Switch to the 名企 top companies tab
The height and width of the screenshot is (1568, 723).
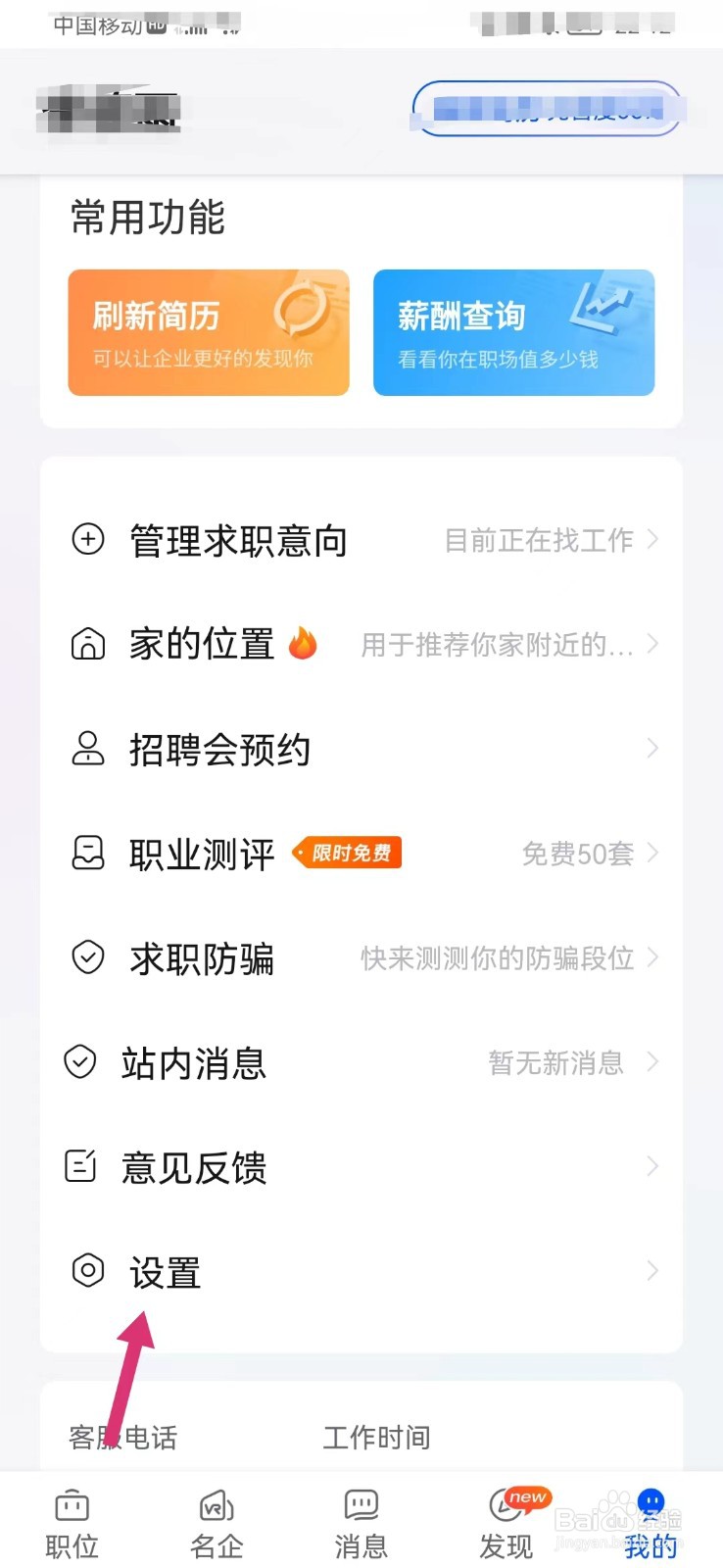click(x=217, y=1524)
